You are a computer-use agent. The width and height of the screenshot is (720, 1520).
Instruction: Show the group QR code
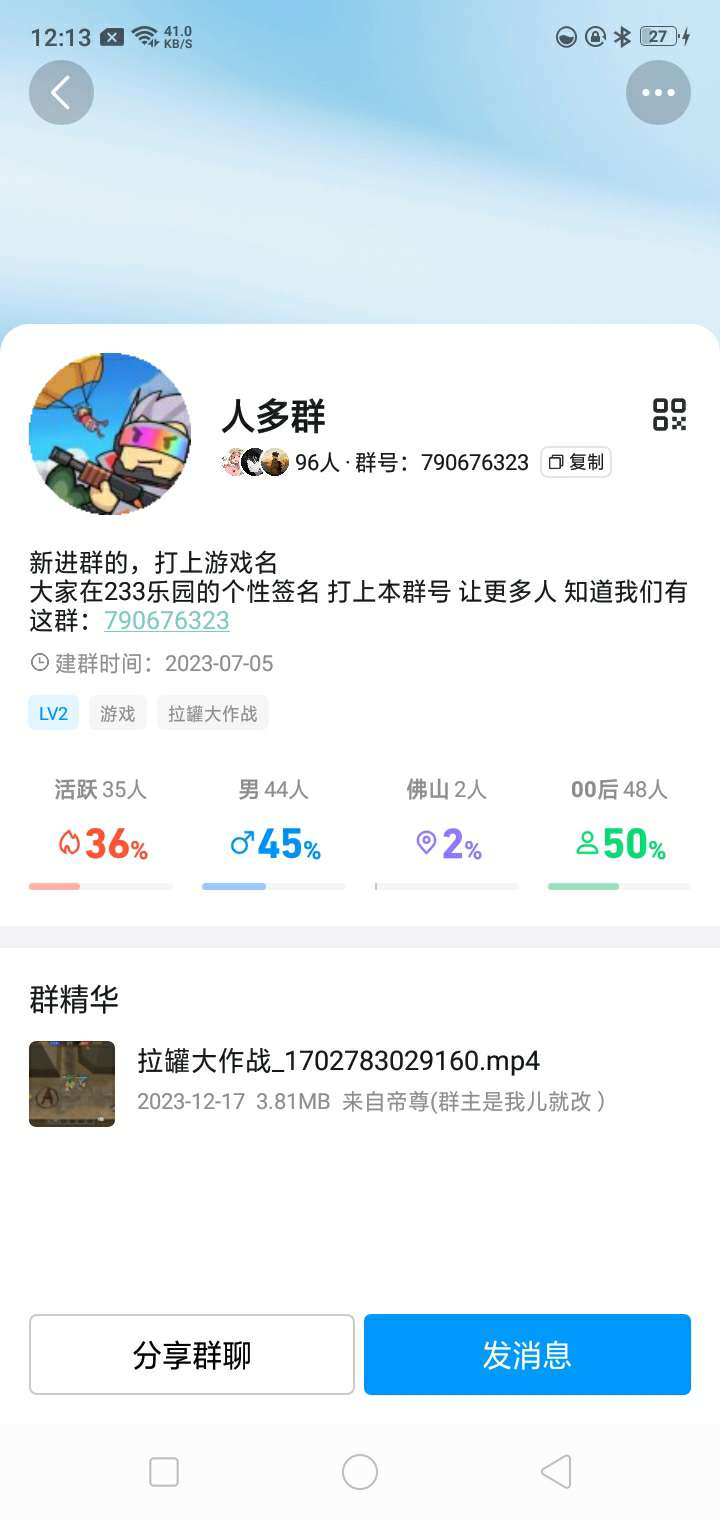tap(669, 414)
